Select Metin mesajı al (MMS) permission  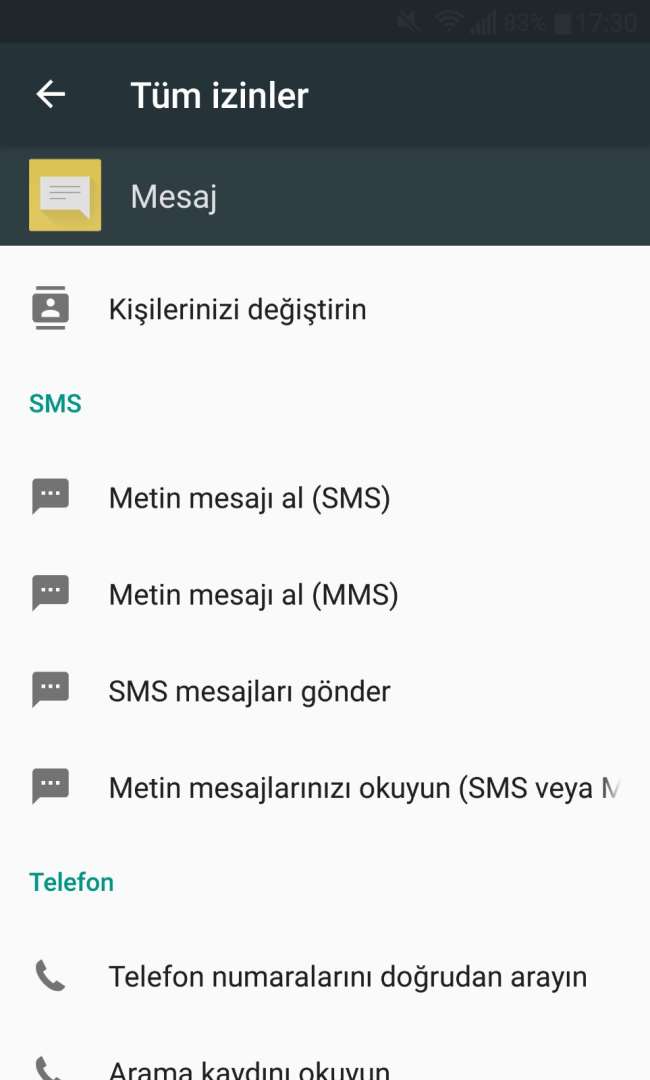[x=325, y=594]
